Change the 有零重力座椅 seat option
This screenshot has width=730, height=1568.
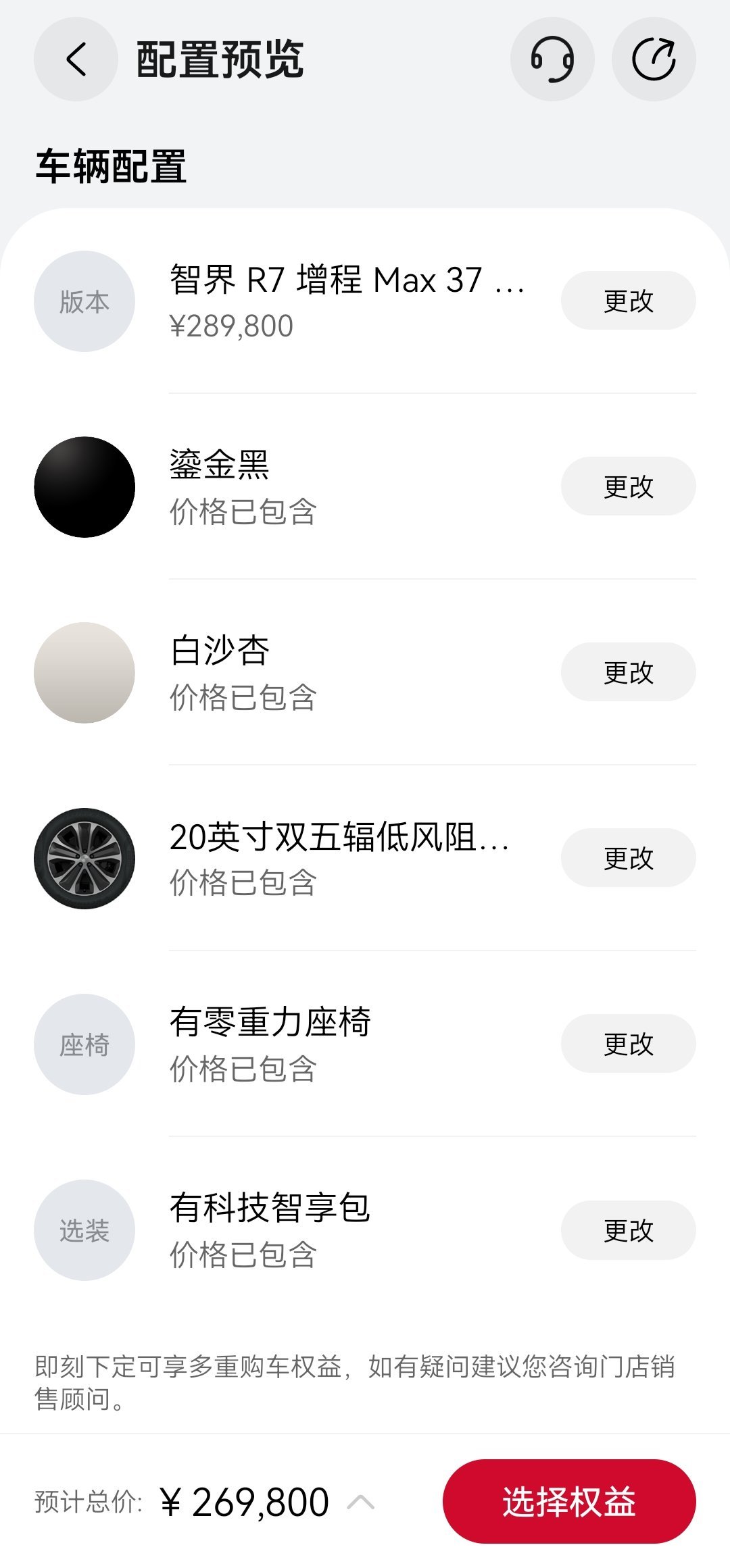click(x=628, y=1044)
